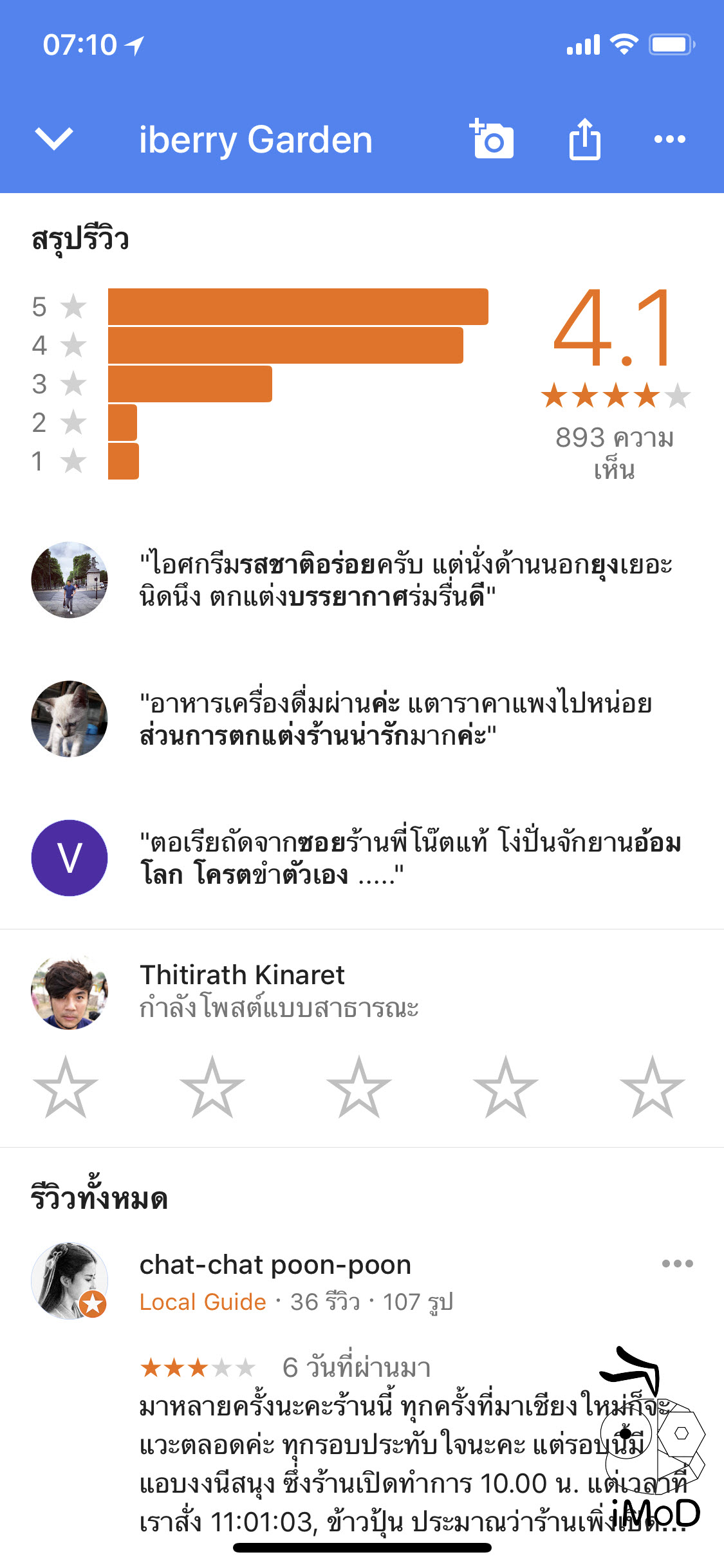This screenshot has width=724, height=1568.
Task: Open chat-chat poon-poon's profile picture
Action: [71, 1281]
